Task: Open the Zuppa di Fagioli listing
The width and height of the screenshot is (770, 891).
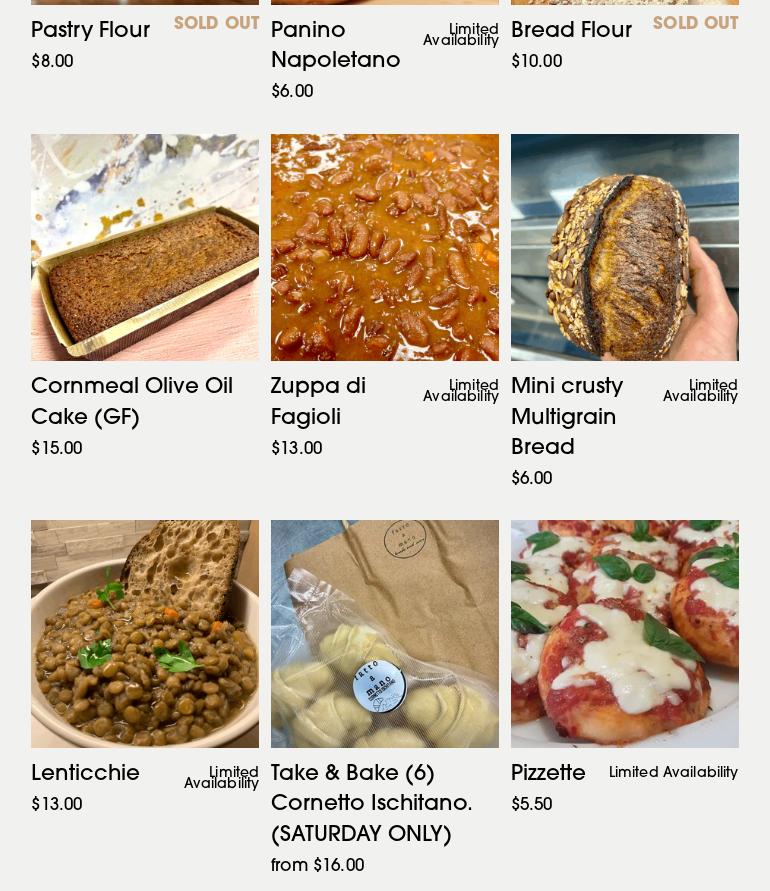Action: 318,401
